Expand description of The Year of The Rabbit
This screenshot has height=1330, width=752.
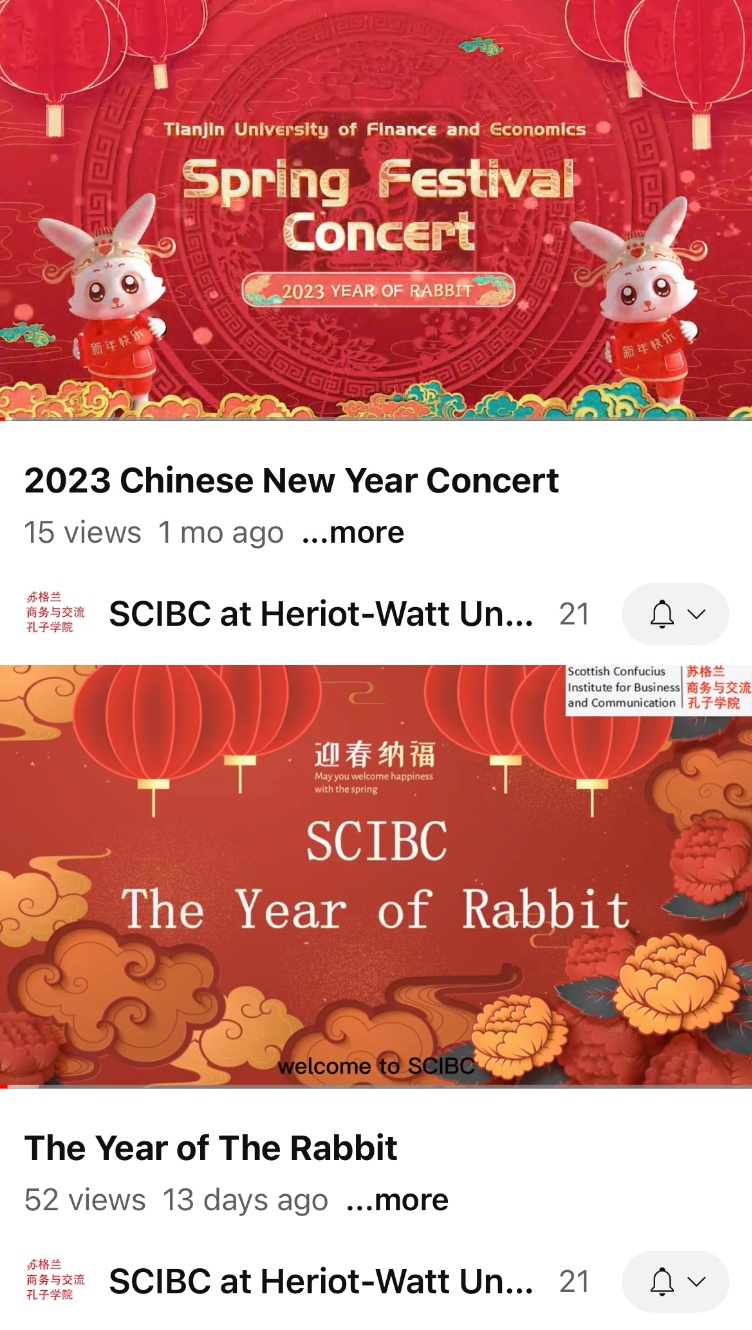397,1200
